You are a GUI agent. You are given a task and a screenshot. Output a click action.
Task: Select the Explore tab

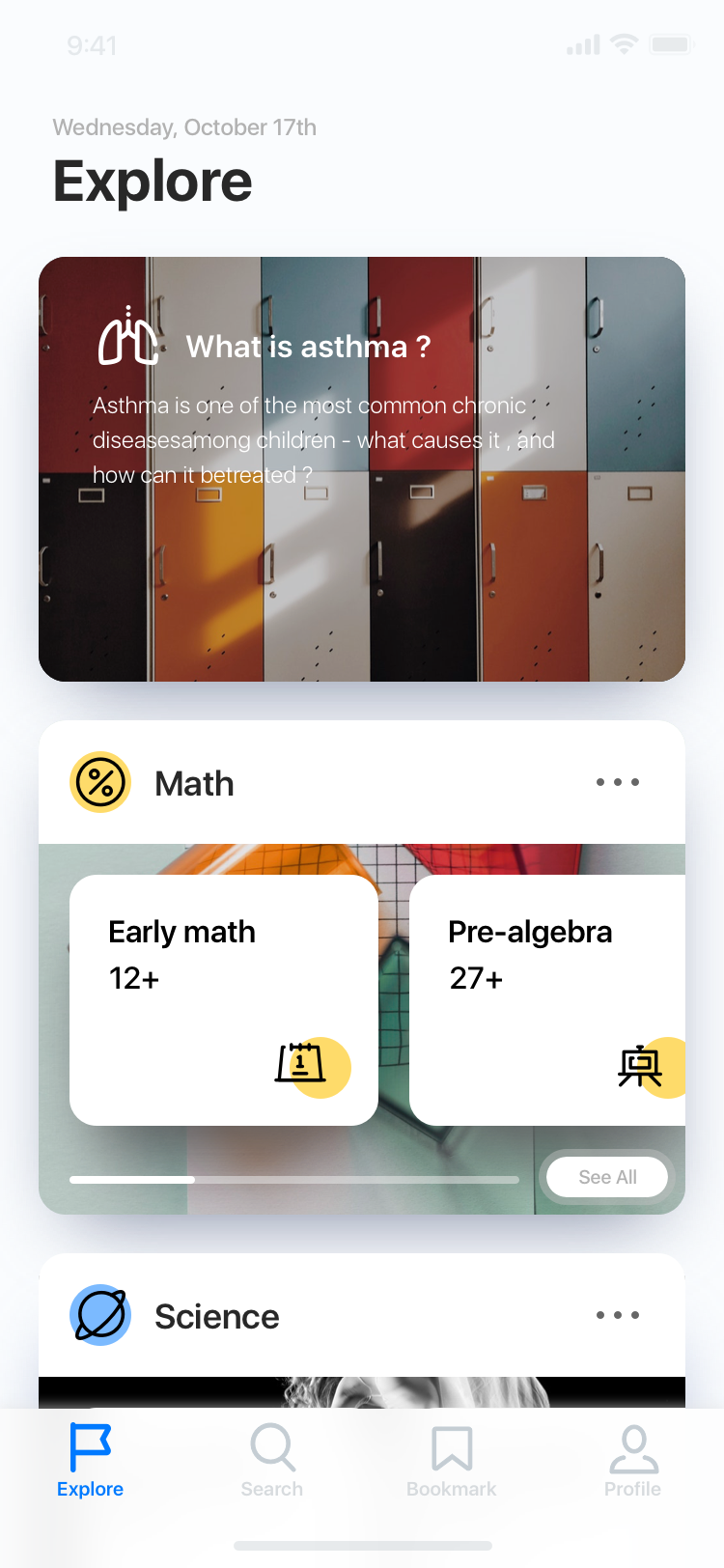(x=91, y=1460)
